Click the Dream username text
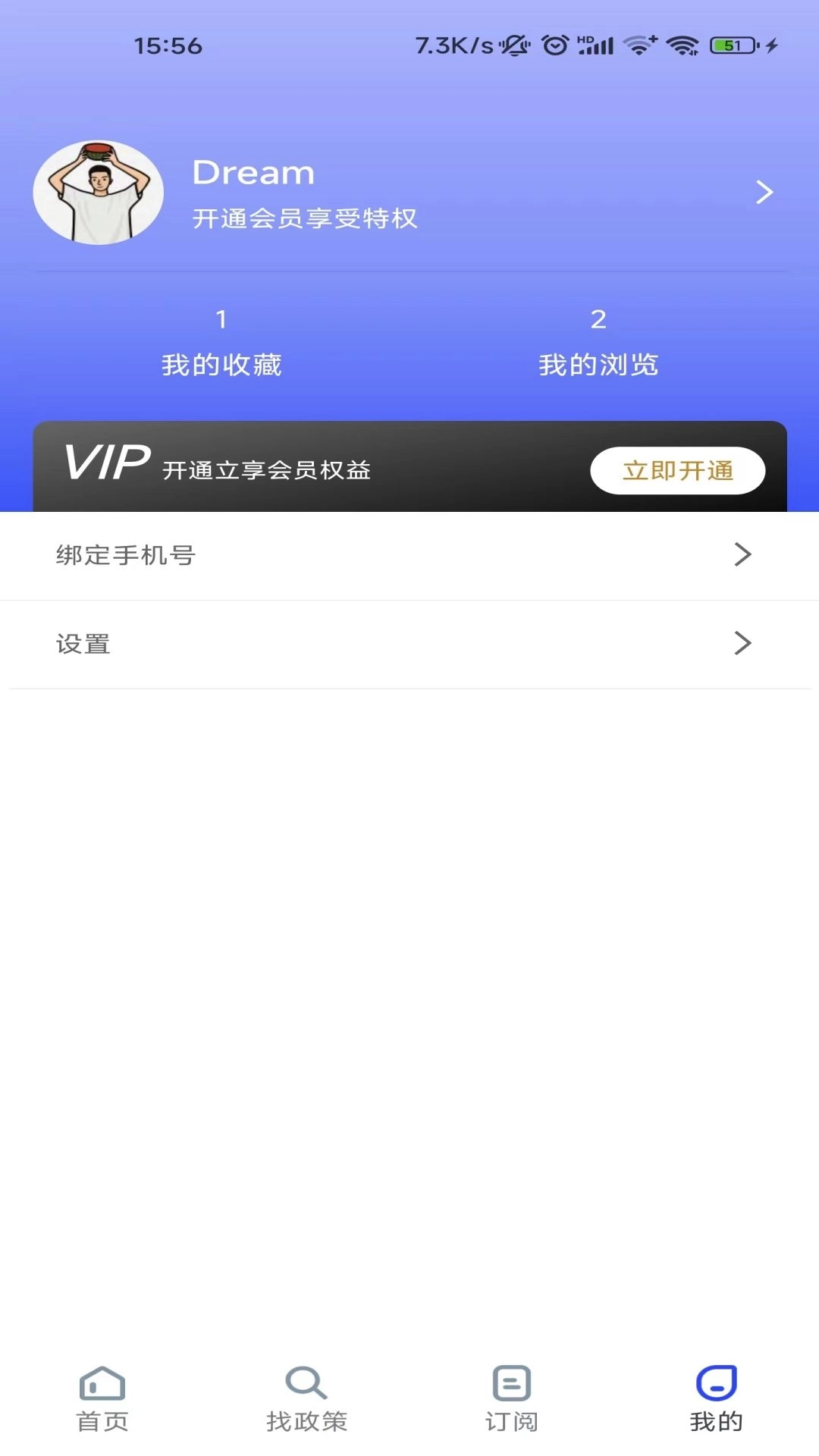Screen dimensions: 819x1456 click(x=253, y=171)
